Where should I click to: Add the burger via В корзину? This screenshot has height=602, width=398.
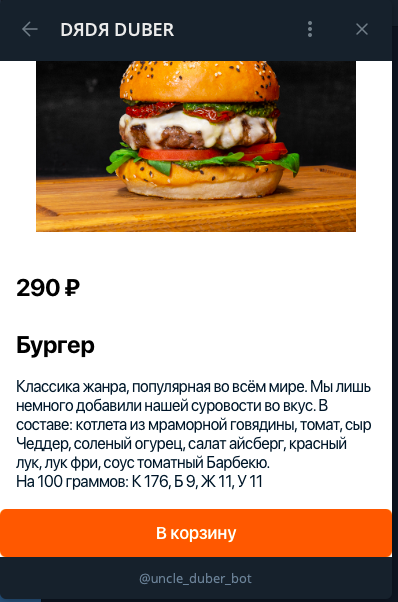196,533
